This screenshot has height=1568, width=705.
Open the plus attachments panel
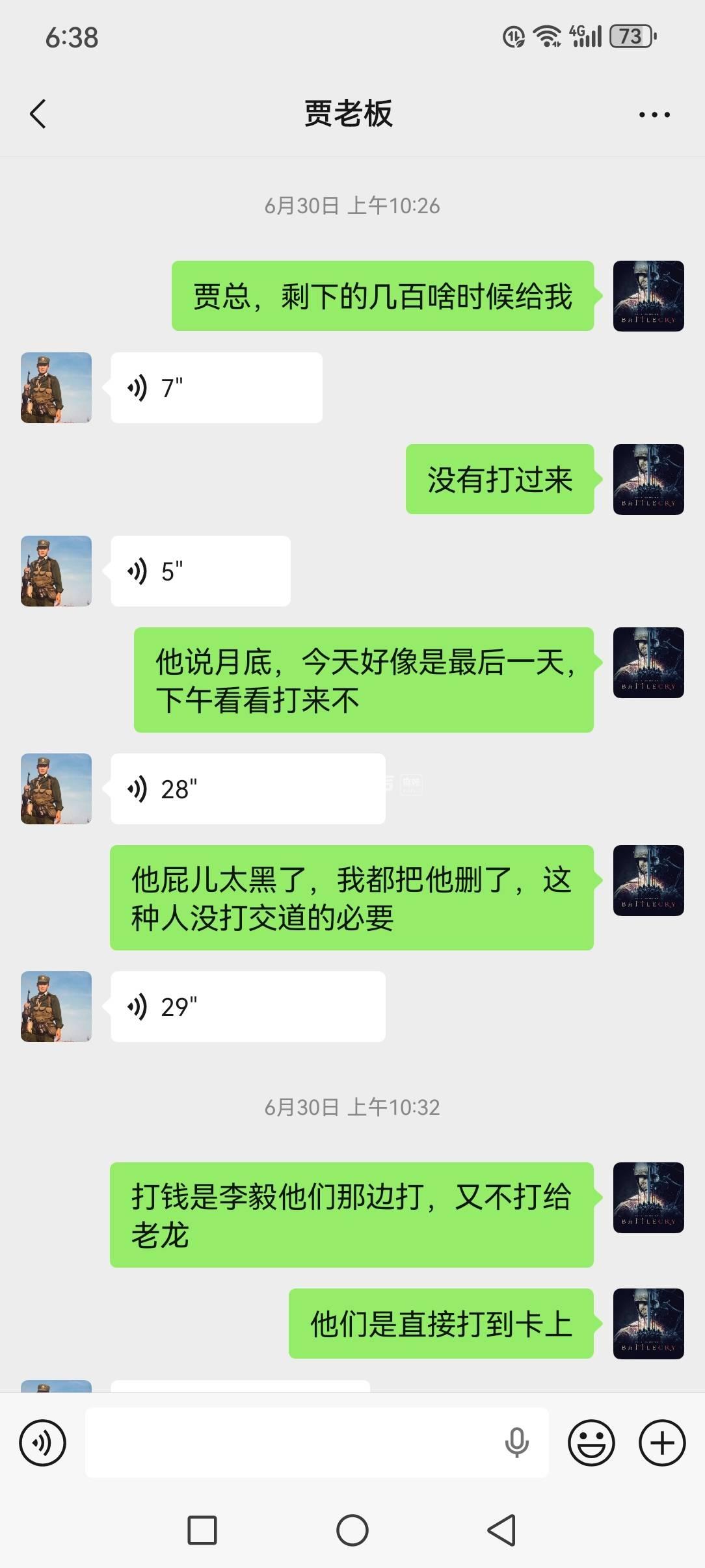click(662, 1443)
